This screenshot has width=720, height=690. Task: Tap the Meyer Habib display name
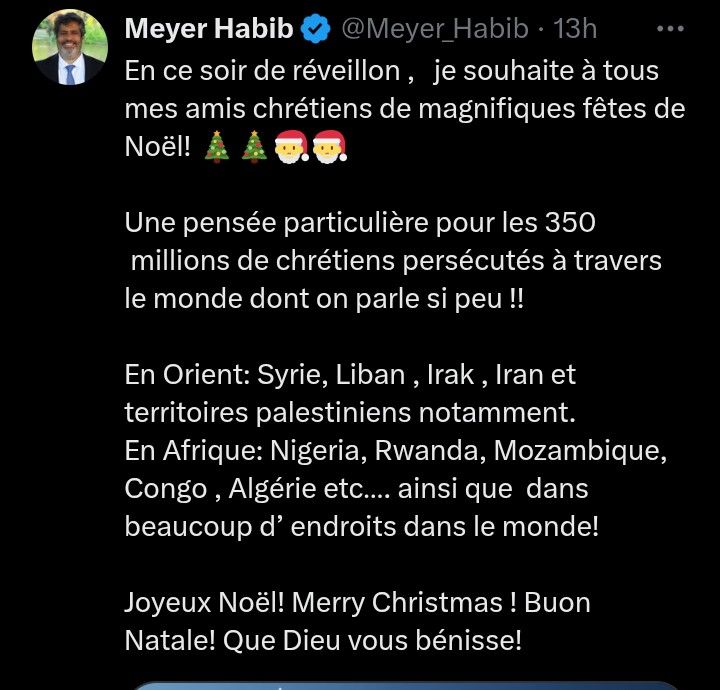[209, 30]
